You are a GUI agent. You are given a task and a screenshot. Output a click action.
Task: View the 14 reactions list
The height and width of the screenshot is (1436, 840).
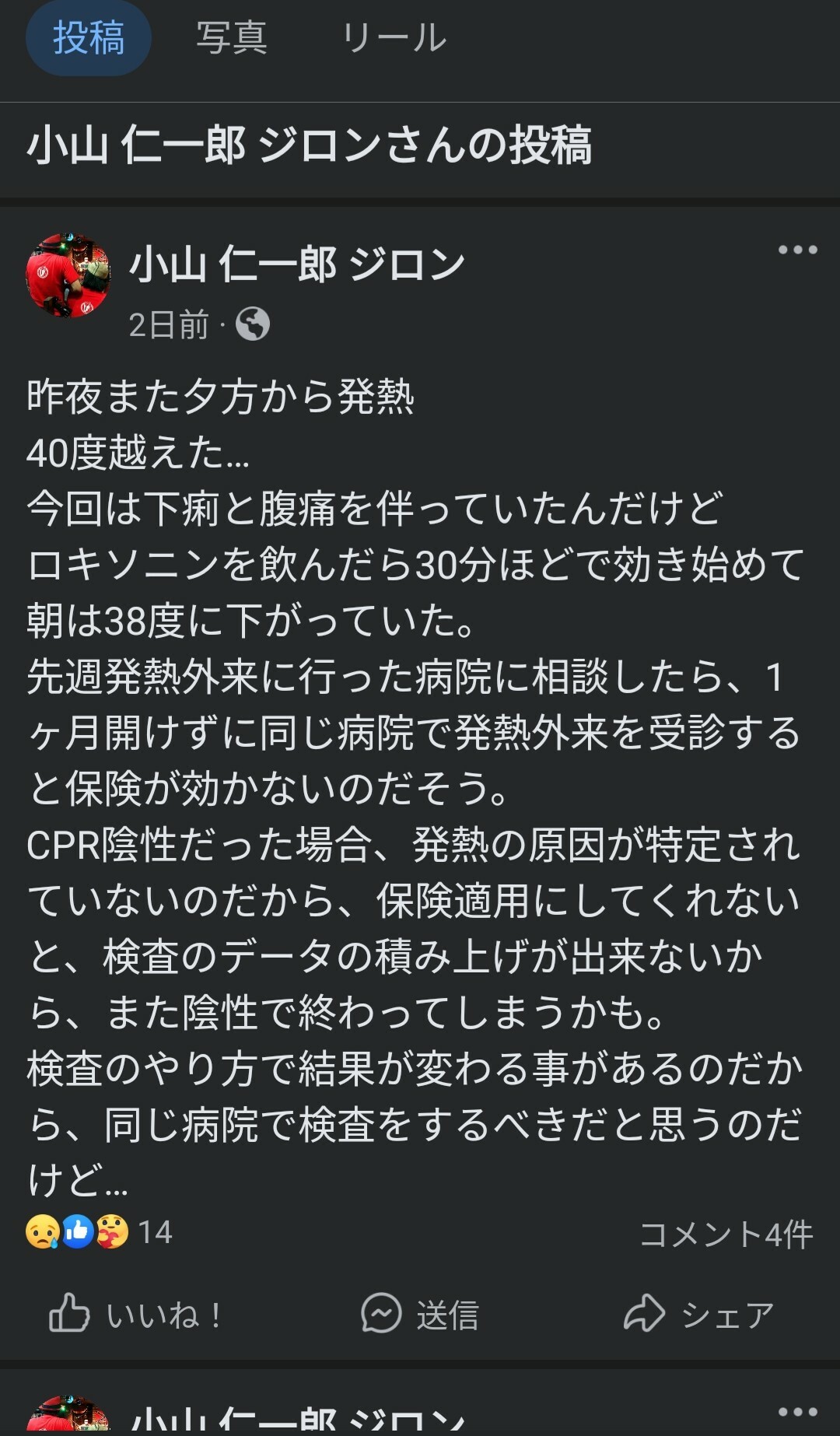click(x=100, y=1232)
